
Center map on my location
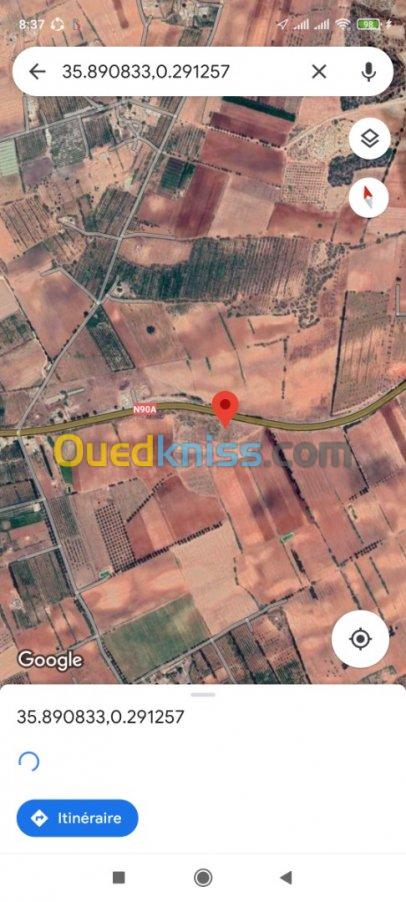[x=361, y=639]
